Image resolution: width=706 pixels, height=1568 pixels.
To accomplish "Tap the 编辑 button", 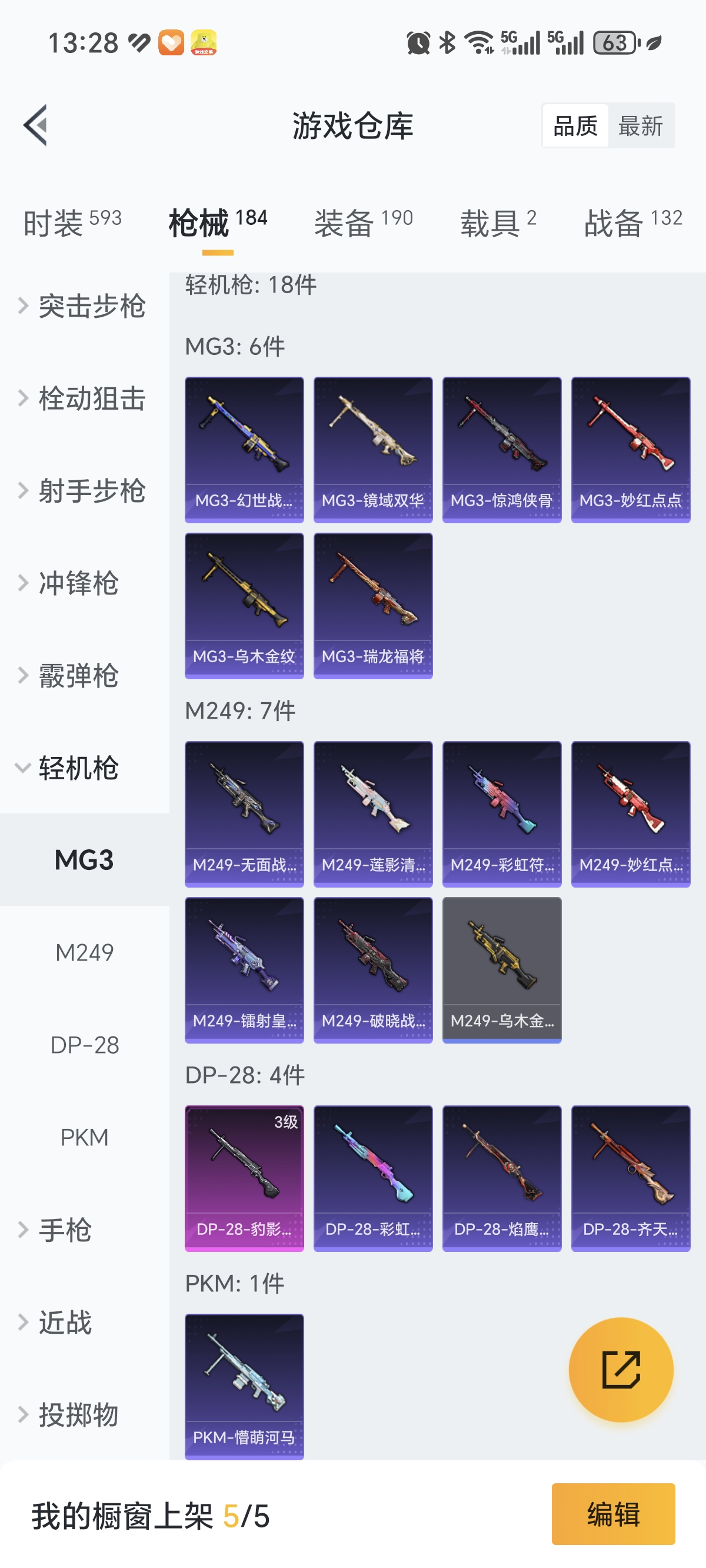I will tap(613, 1513).
